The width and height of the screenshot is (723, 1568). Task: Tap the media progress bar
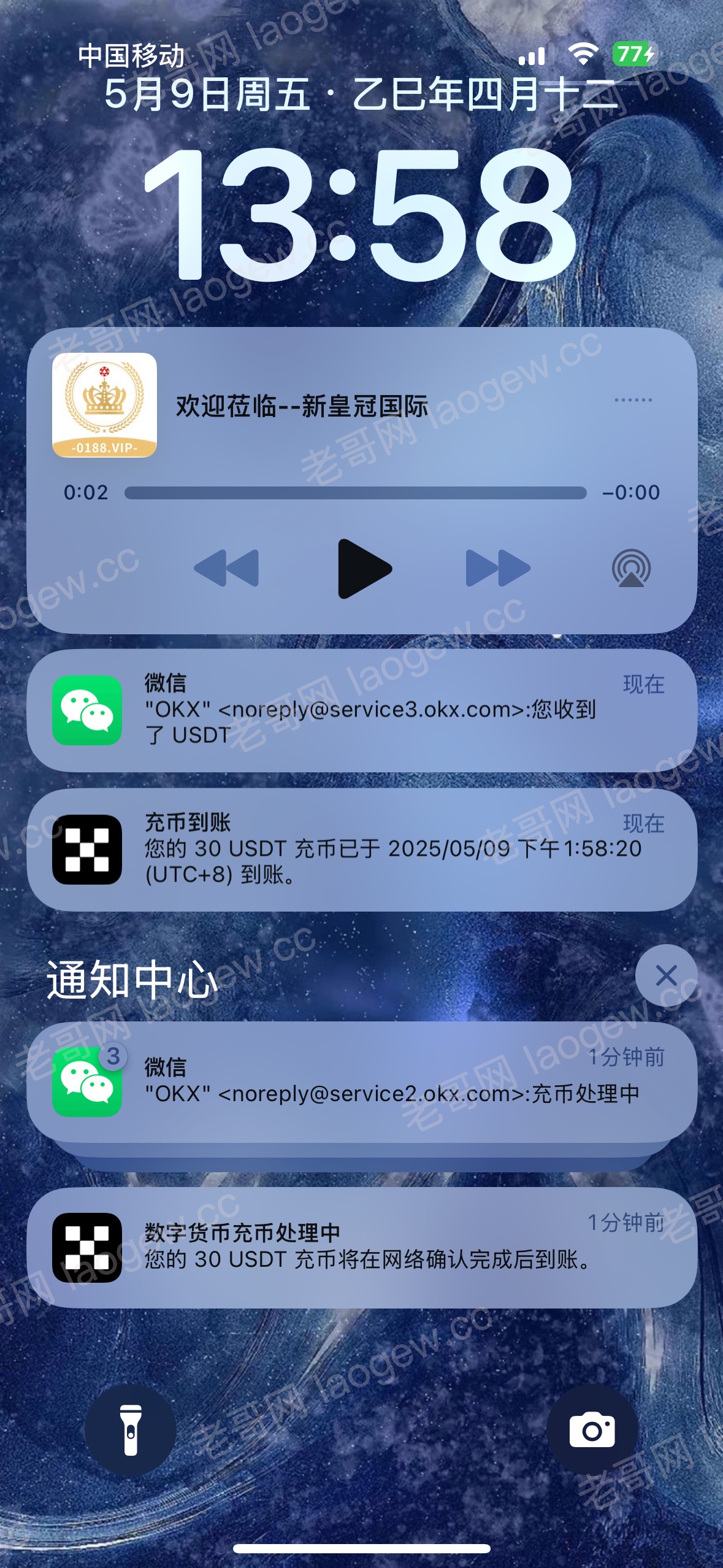tap(355, 493)
